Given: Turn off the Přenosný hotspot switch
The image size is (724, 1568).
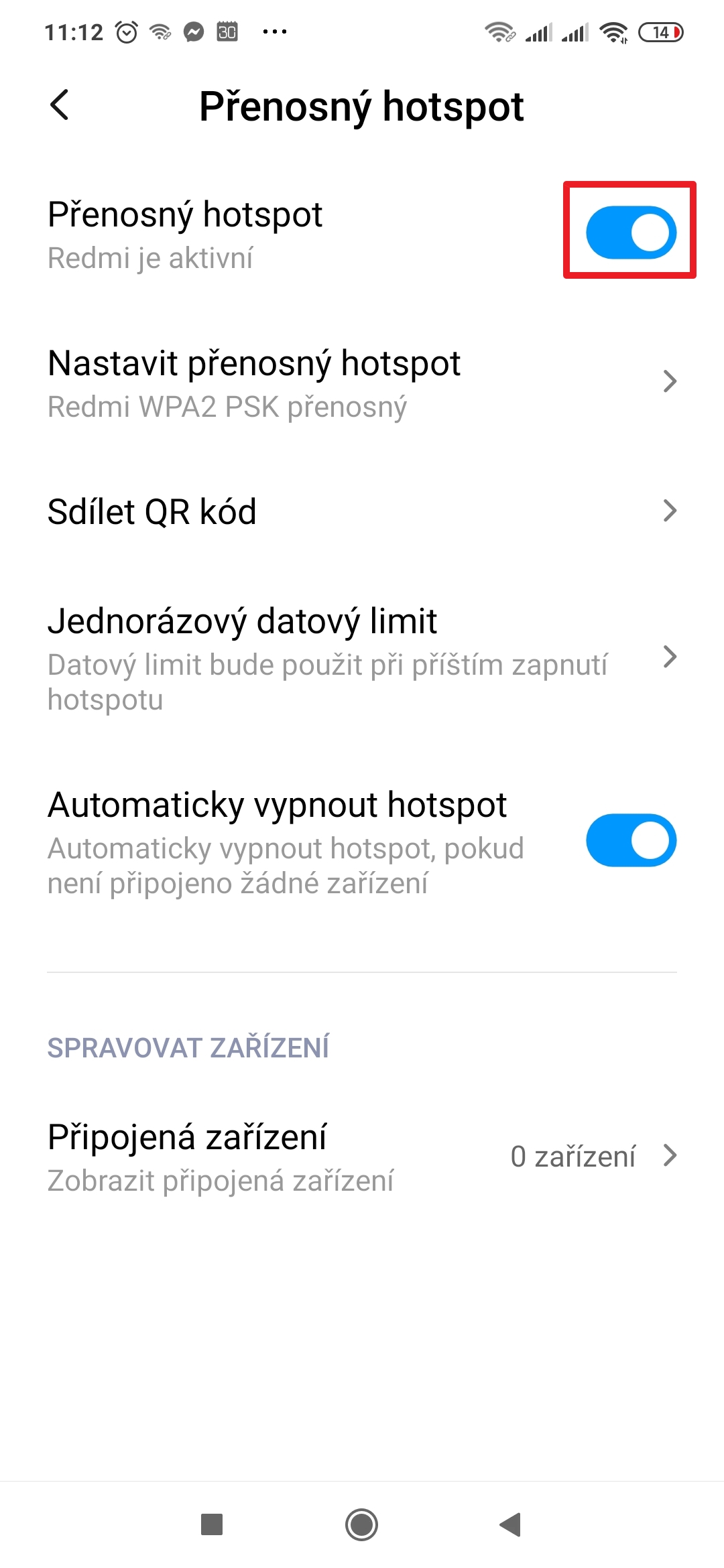Looking at the screenshot, I should (631, 233).
